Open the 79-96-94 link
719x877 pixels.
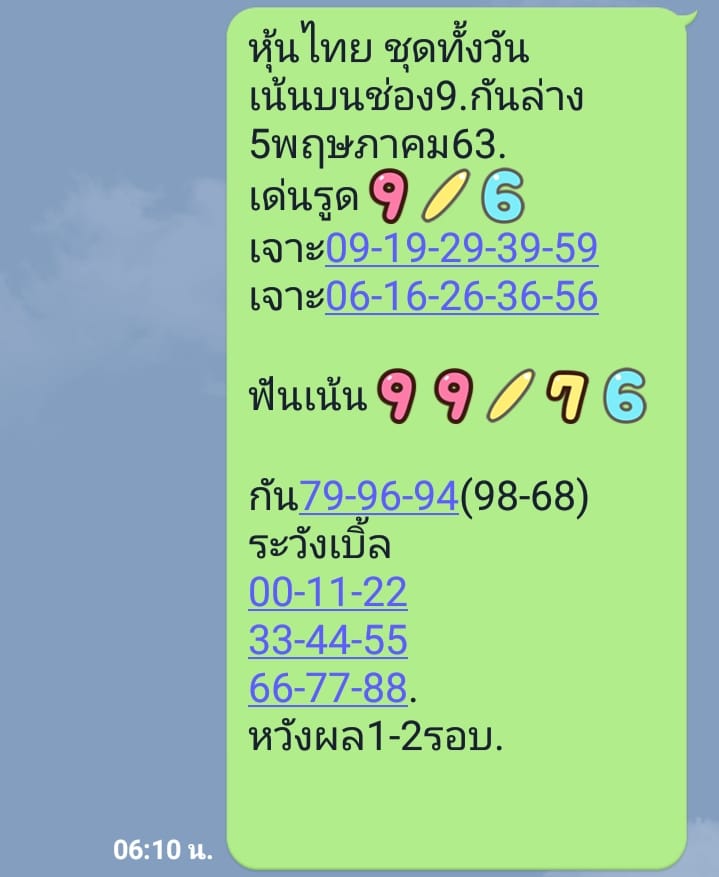378,496
